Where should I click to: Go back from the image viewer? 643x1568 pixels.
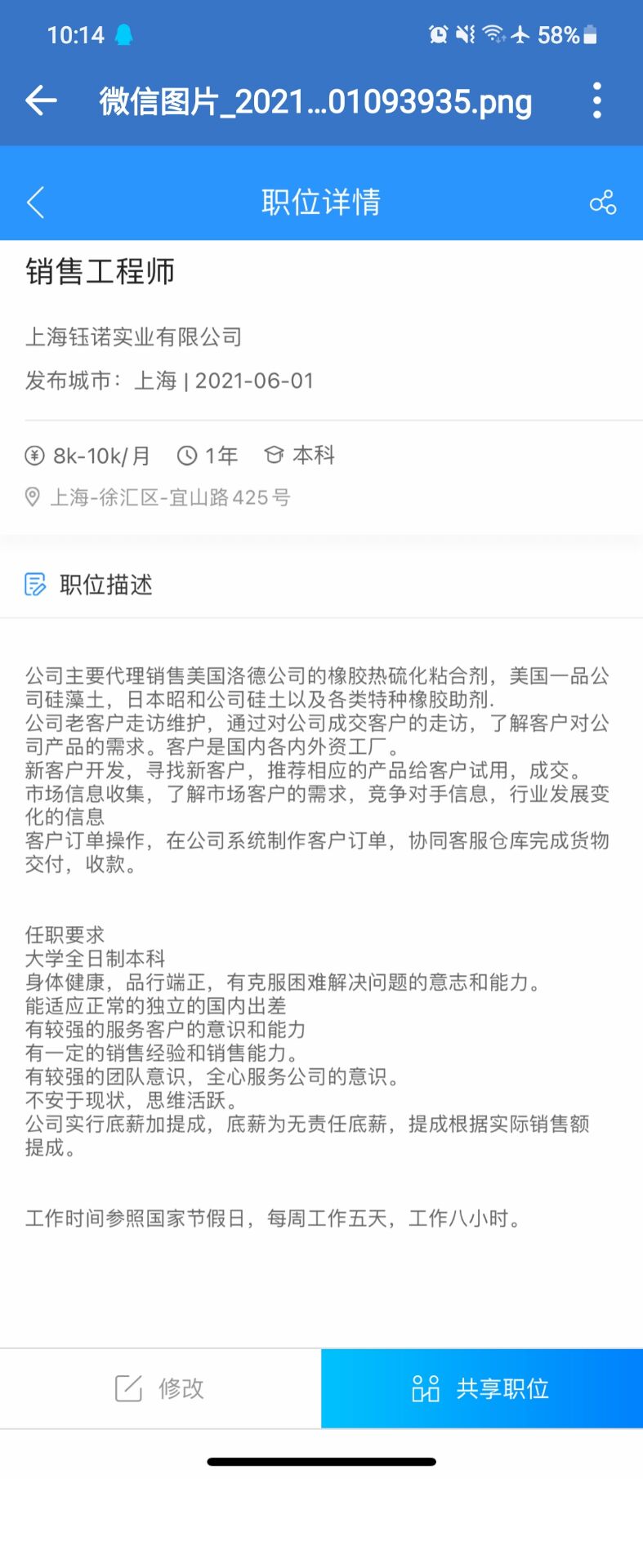point(41,100)
